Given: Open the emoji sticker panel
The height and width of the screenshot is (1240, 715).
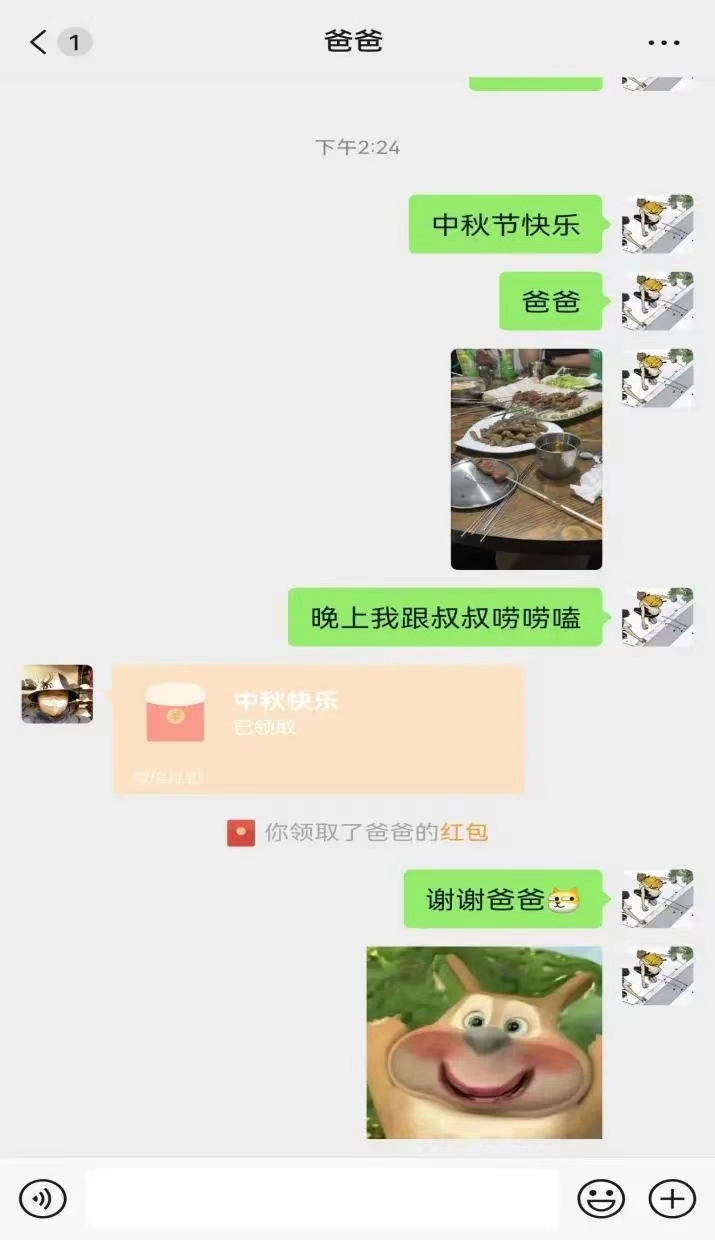Looking at the screenshot, I should (x=601, y=1198).
